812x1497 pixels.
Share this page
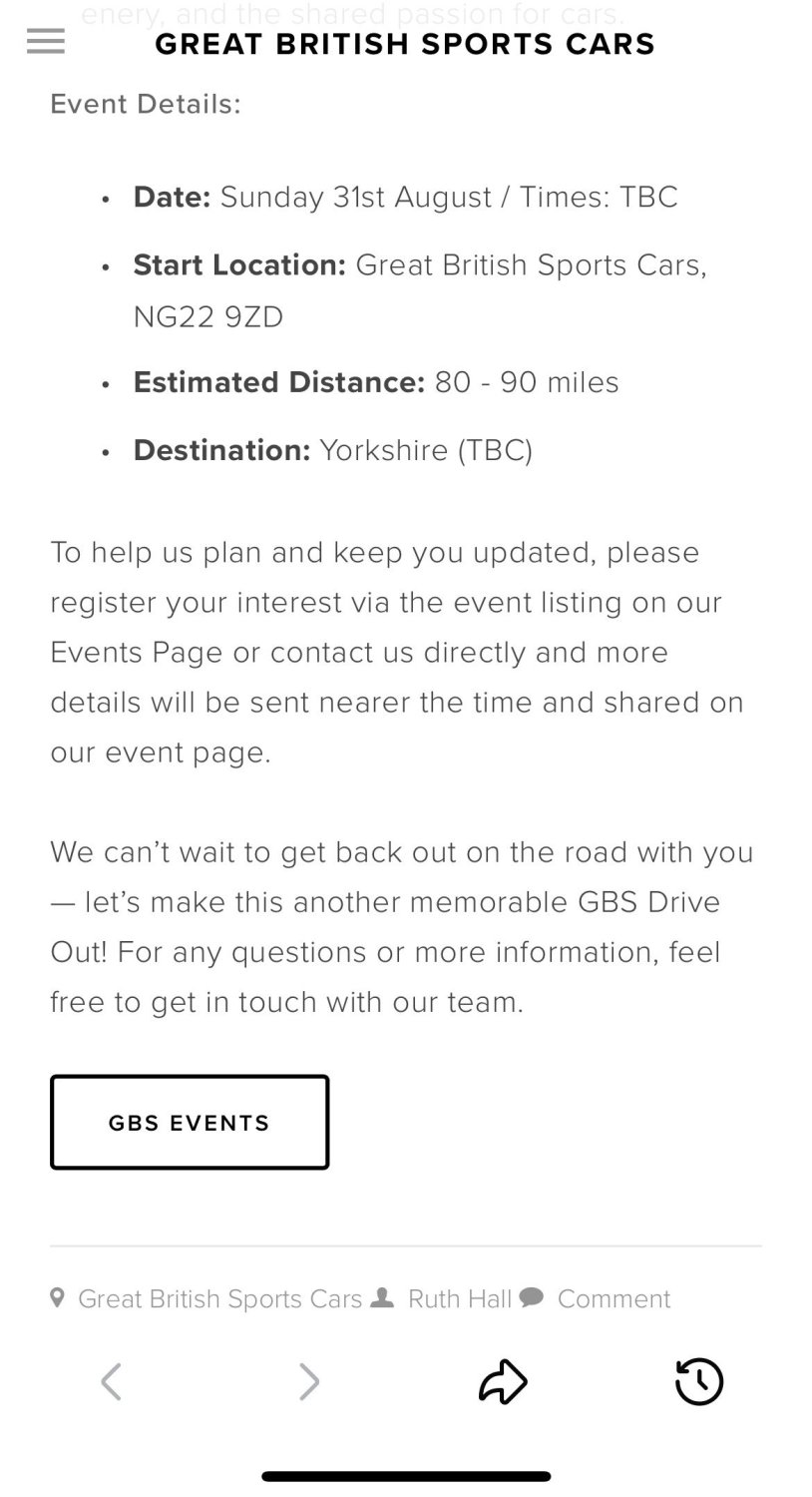click(x=503, y=1382)
